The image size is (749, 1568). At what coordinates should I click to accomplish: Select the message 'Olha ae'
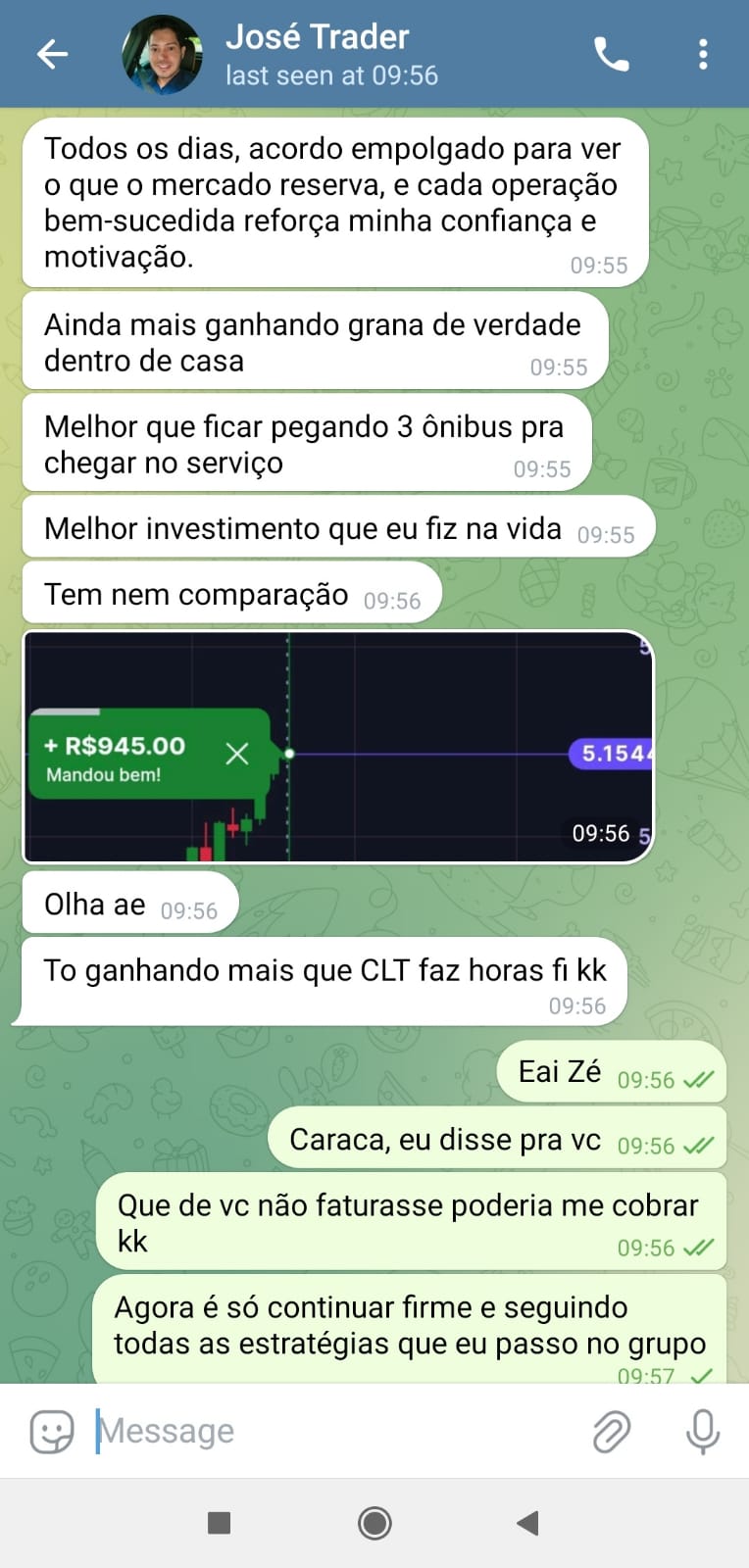(94, 904)
